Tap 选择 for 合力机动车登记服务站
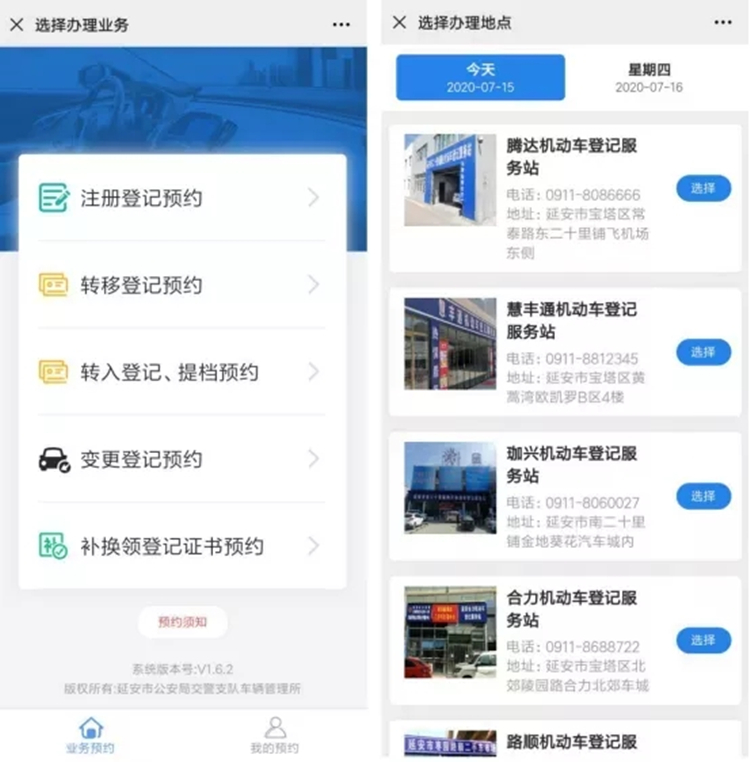750x762 pixels. [703, 640]
